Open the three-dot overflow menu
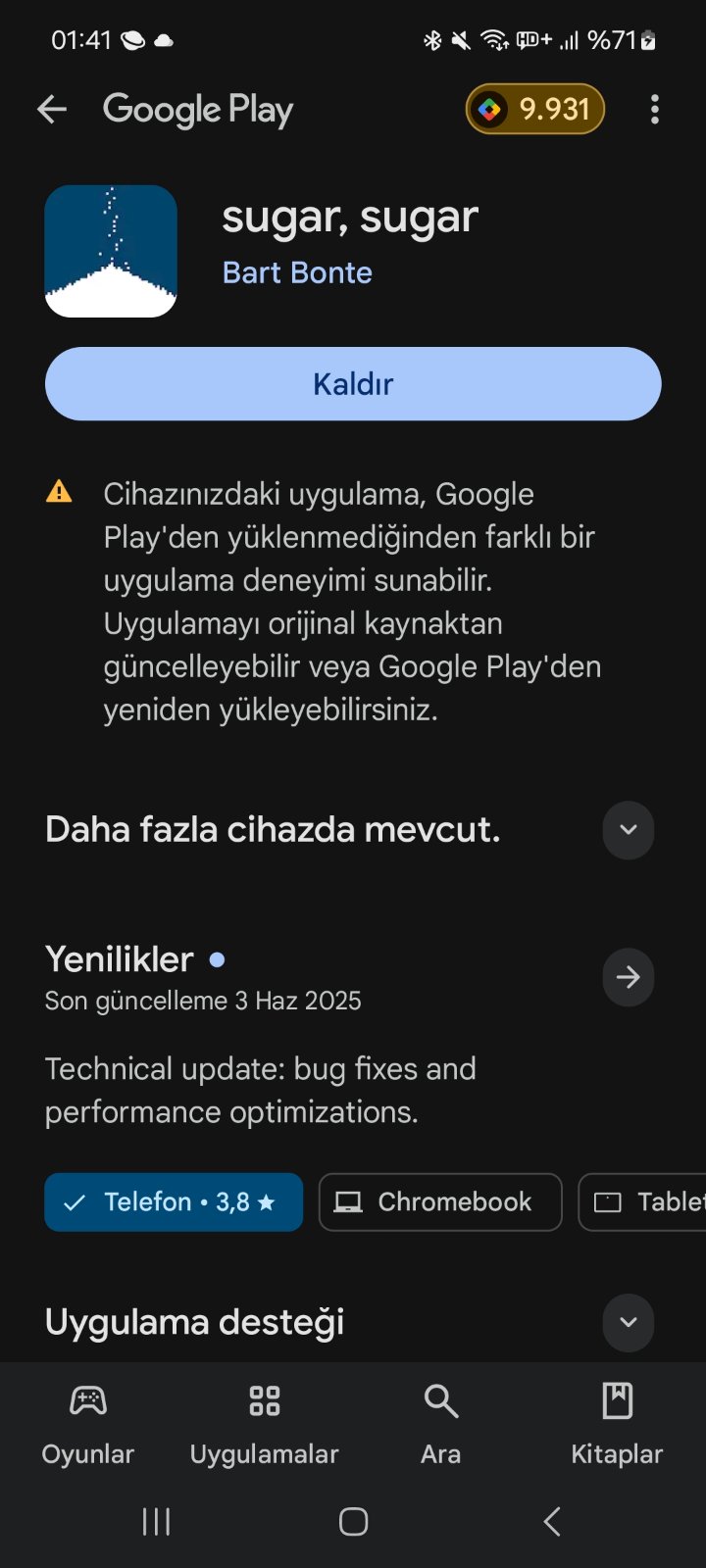This screenshot has width=706, height=1568. tap(654, 110)
